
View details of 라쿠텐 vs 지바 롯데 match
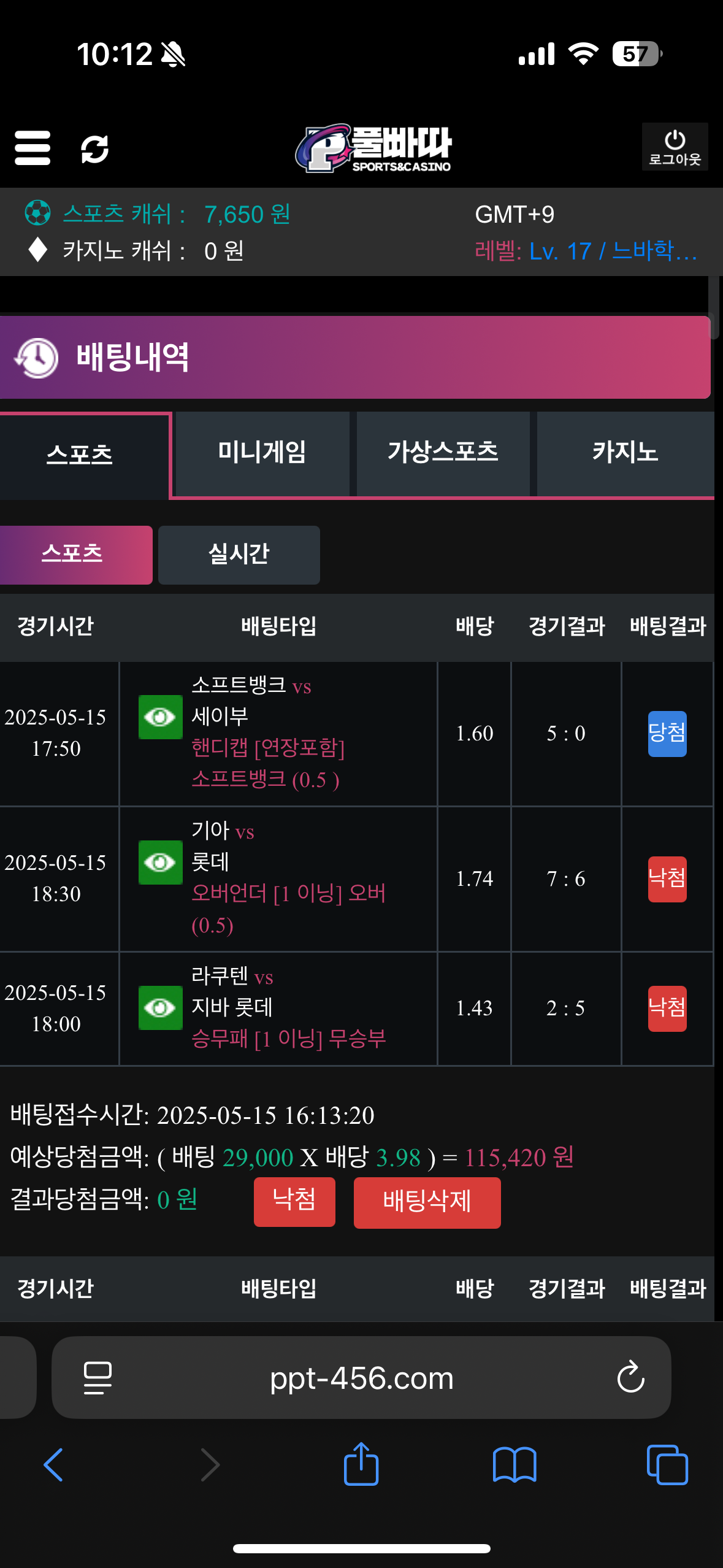[160, 1008]
